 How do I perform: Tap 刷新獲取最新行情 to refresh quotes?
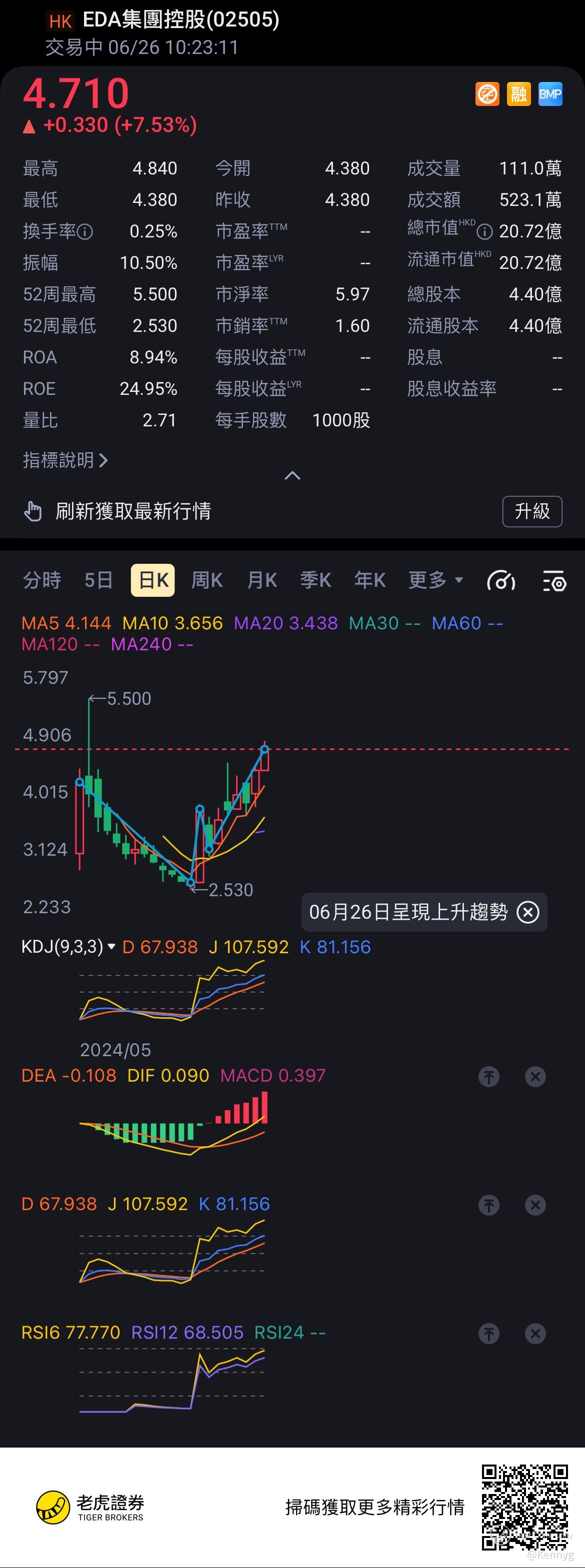pos(132,511)
